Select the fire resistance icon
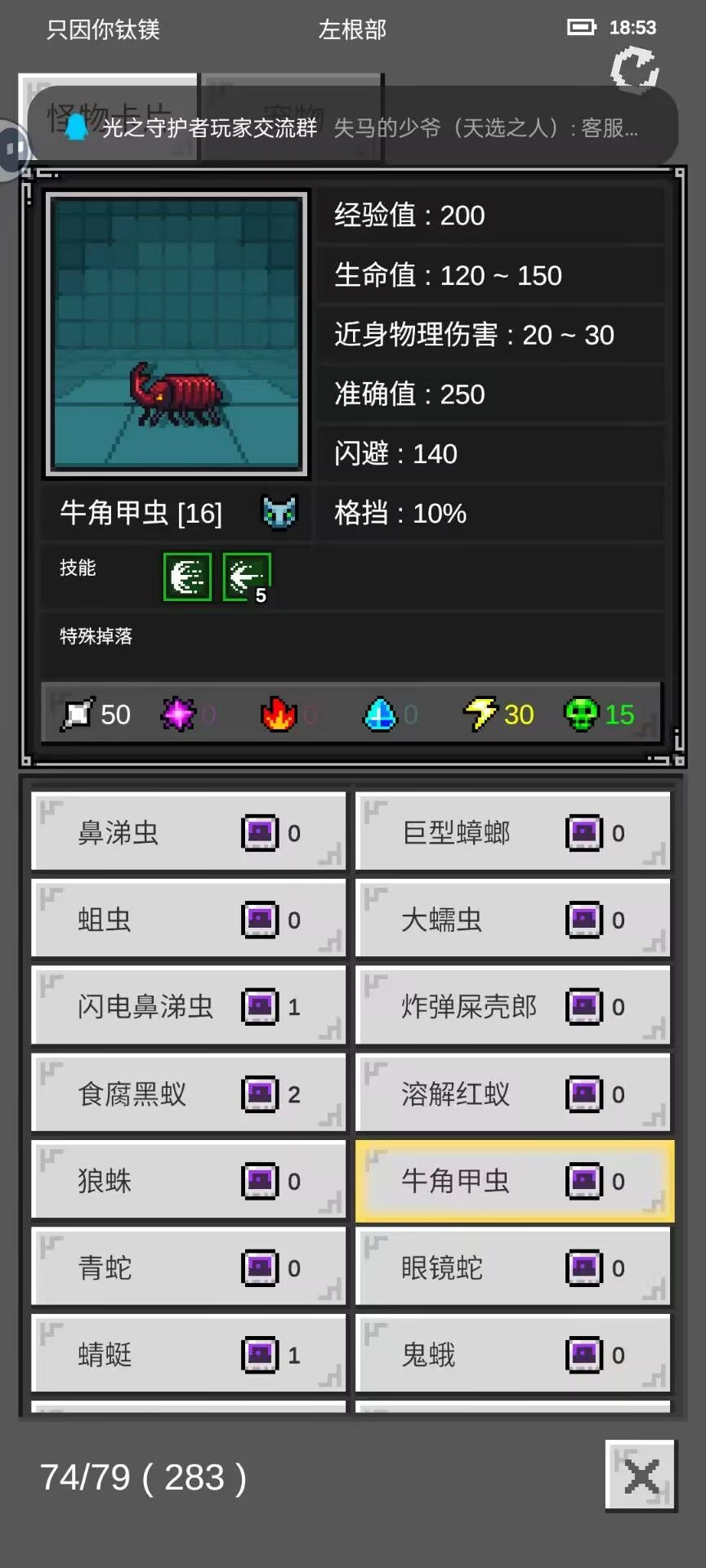This screenshot has height=1568, width=706. (279, 713)
